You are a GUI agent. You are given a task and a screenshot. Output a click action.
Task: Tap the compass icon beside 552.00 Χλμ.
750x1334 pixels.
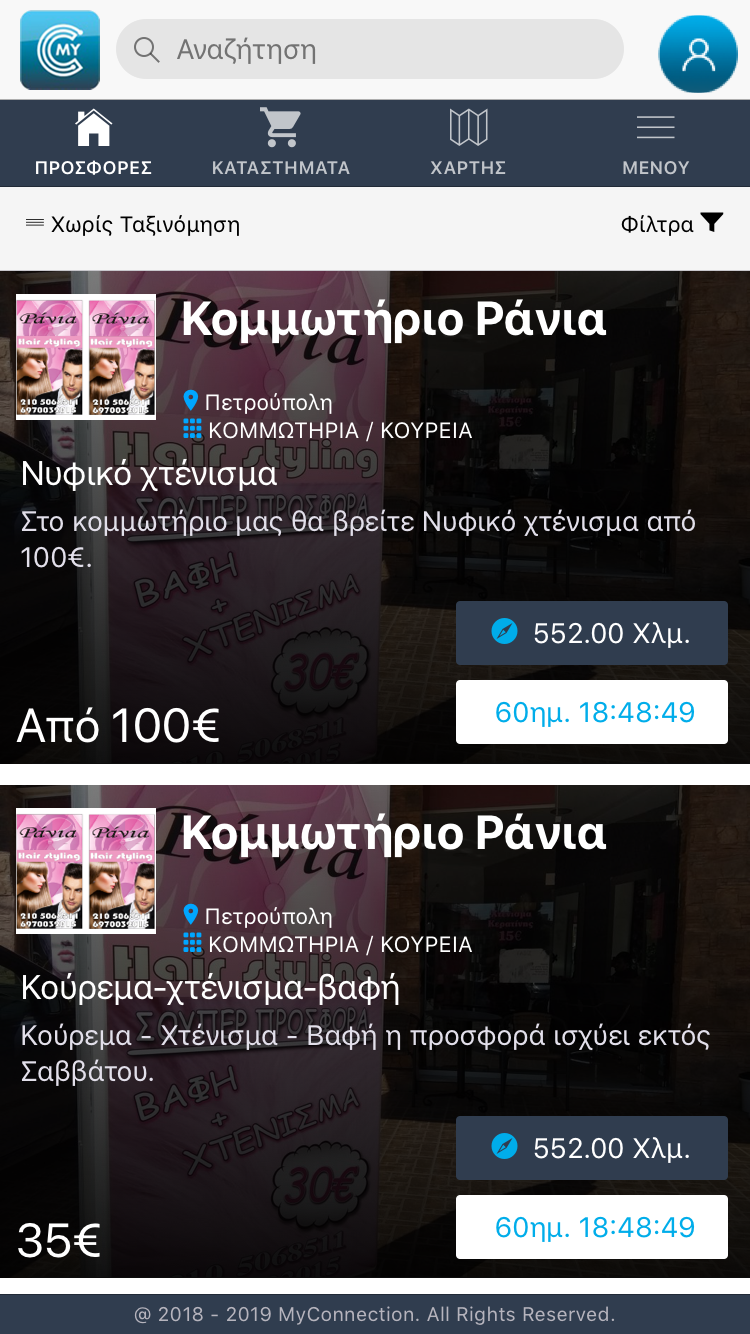(504, 632)
